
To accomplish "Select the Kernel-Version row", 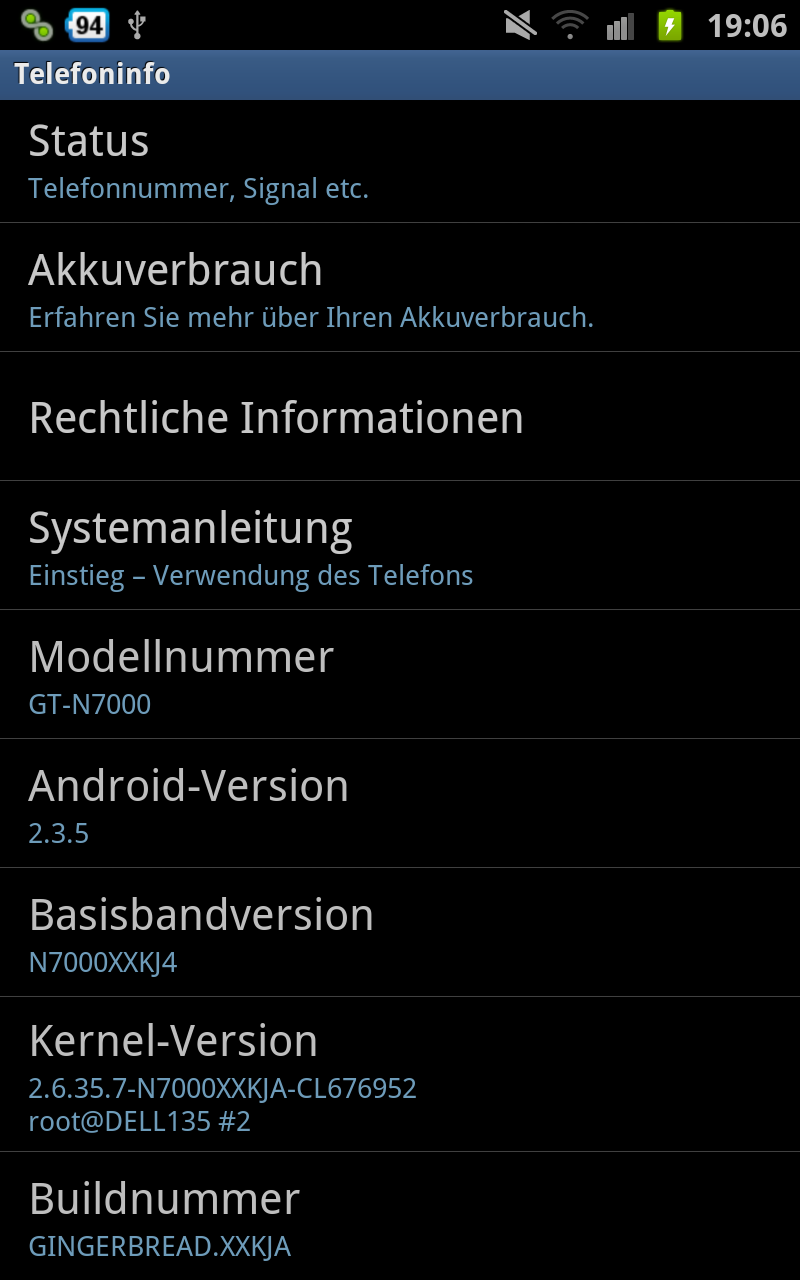I will 400,1074.
